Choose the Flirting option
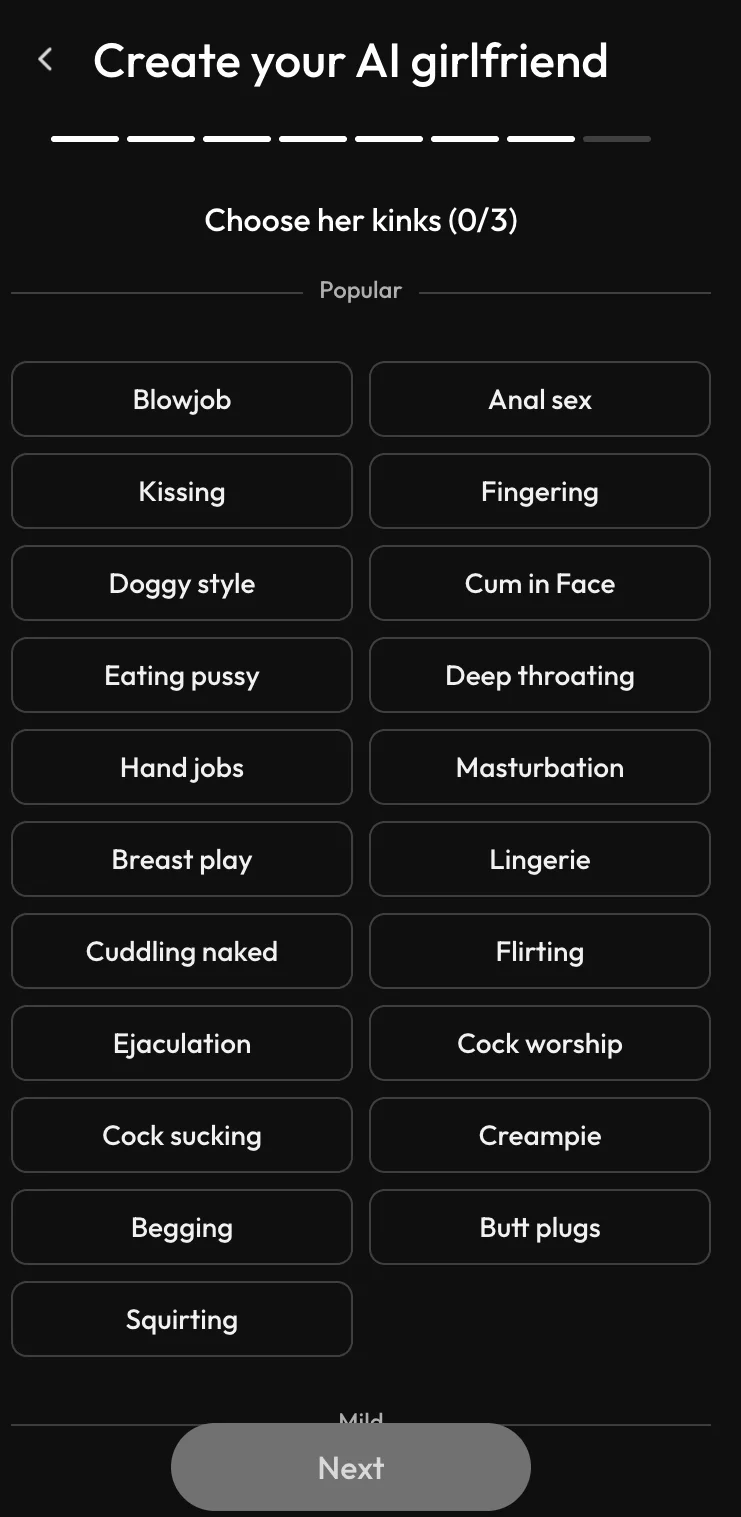This screenshot has height=1517, width=741. pyautogui.click(x=540, y=951)
